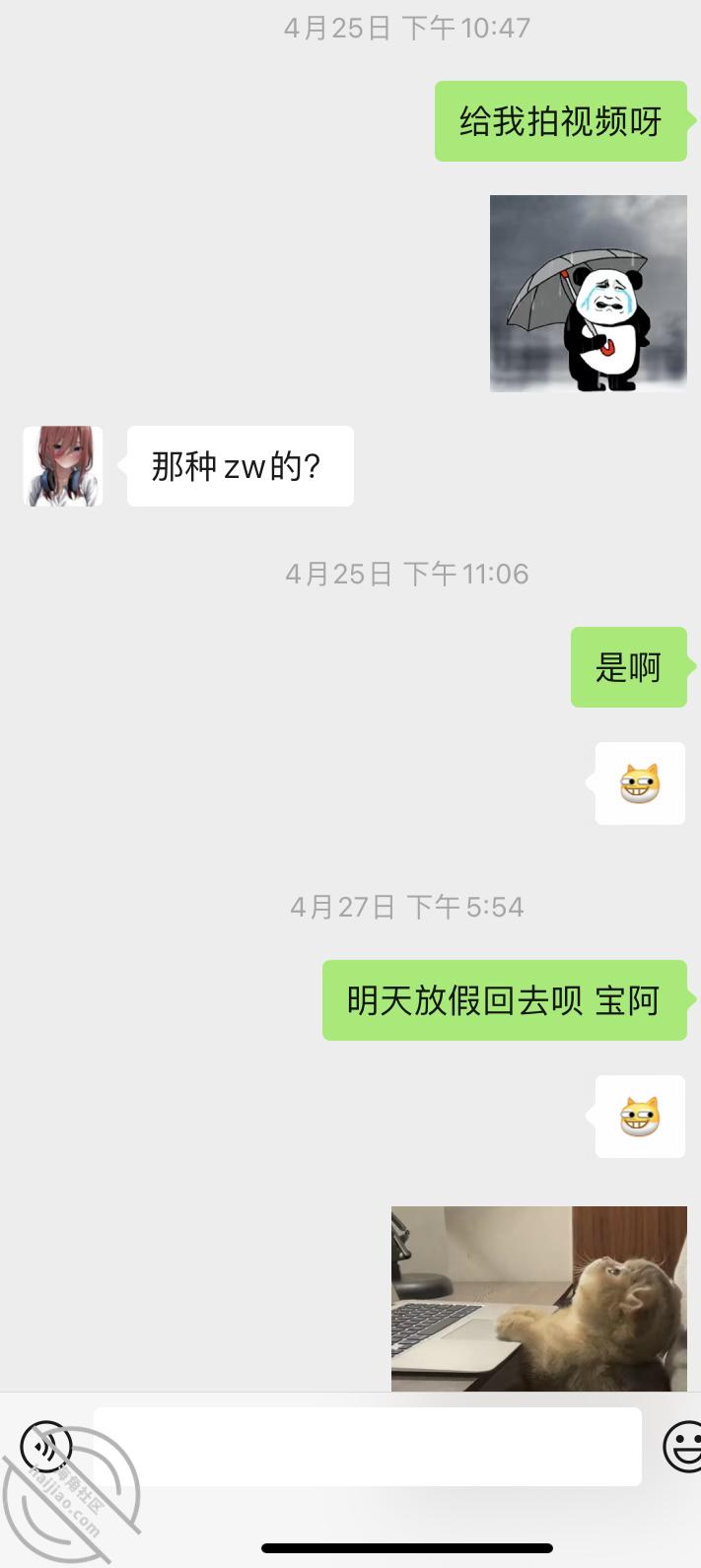
Task: Tap the voice message icon
Action: tap(46, 1446)
